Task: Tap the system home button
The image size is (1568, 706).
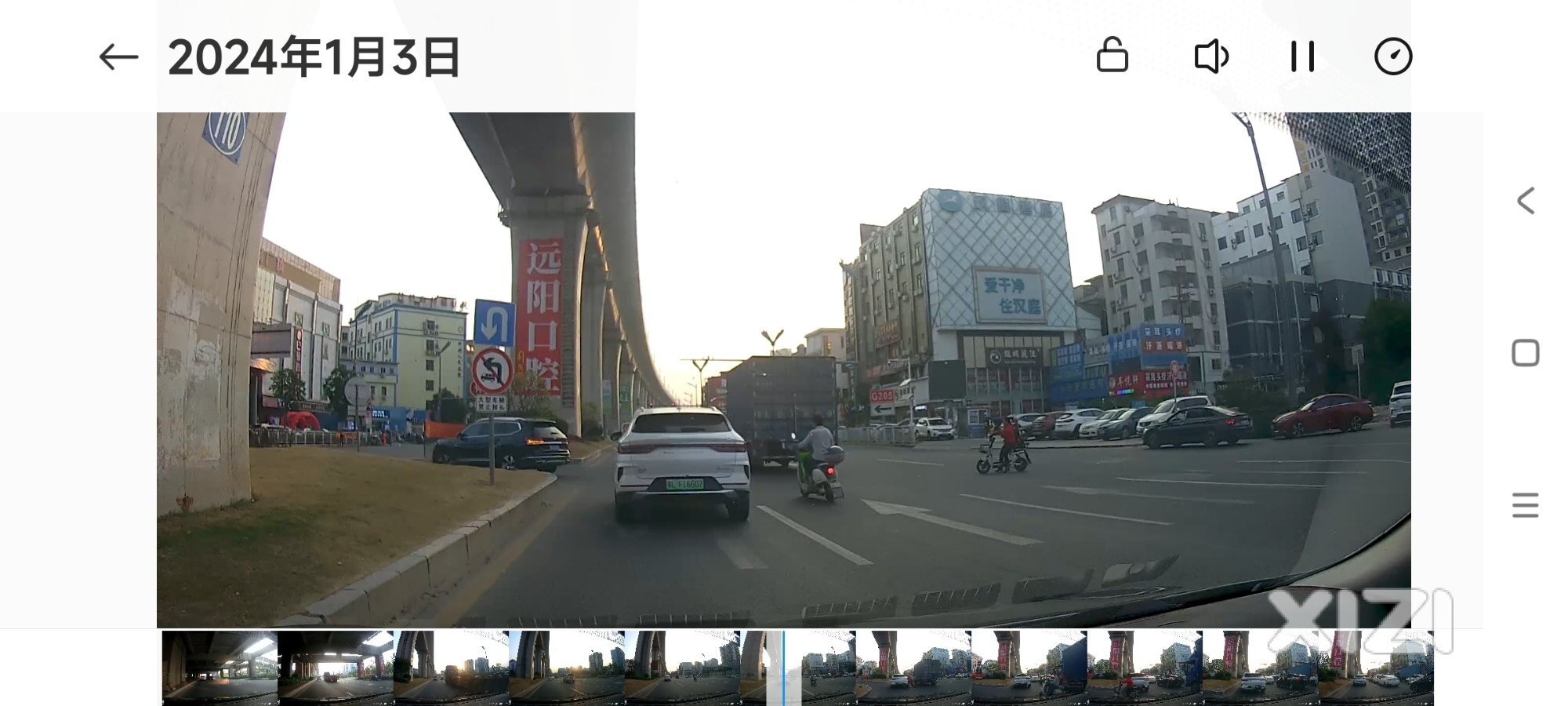Action: [x=1525, y=353]
